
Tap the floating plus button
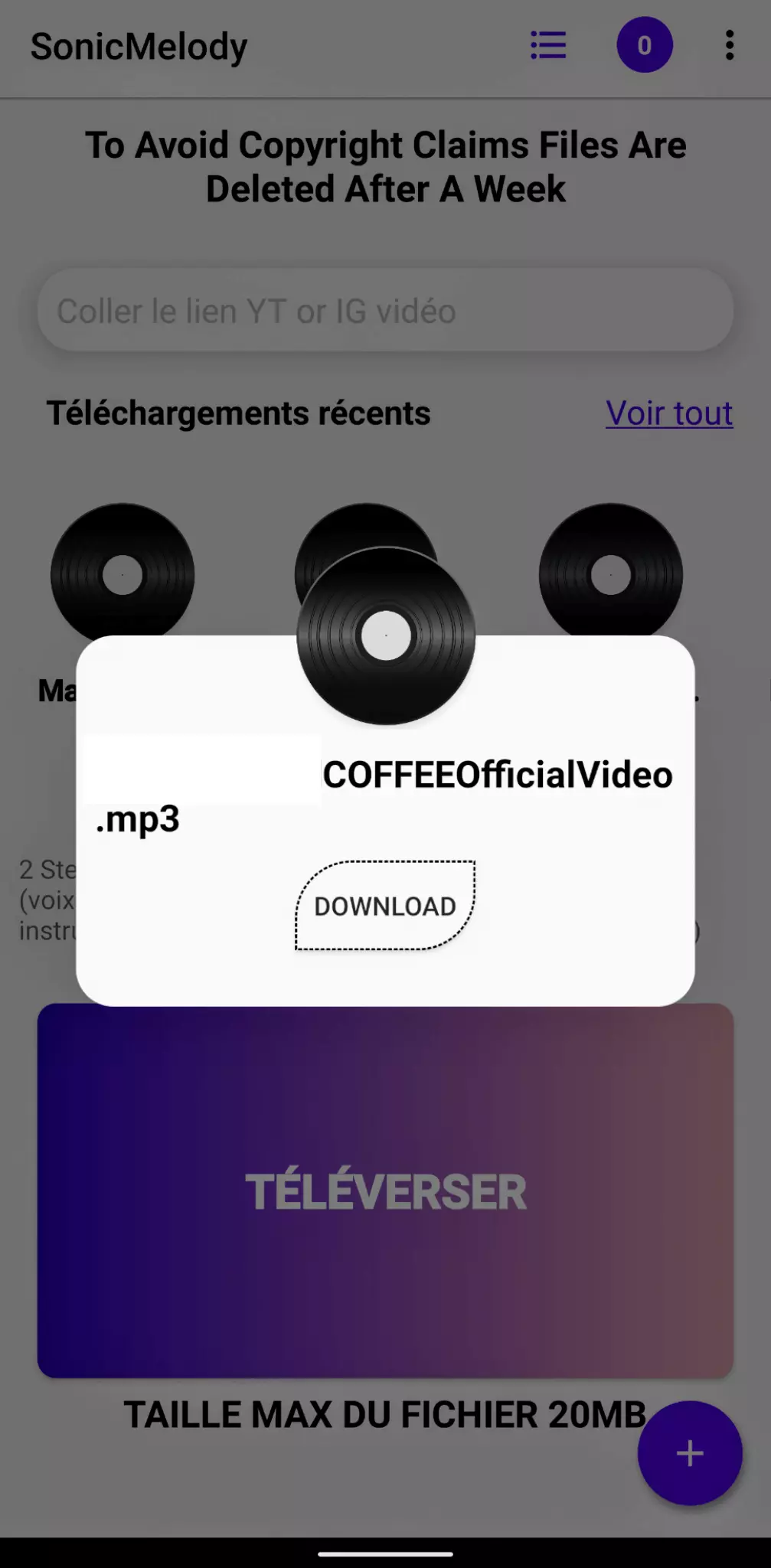[x=689, y=1452]
